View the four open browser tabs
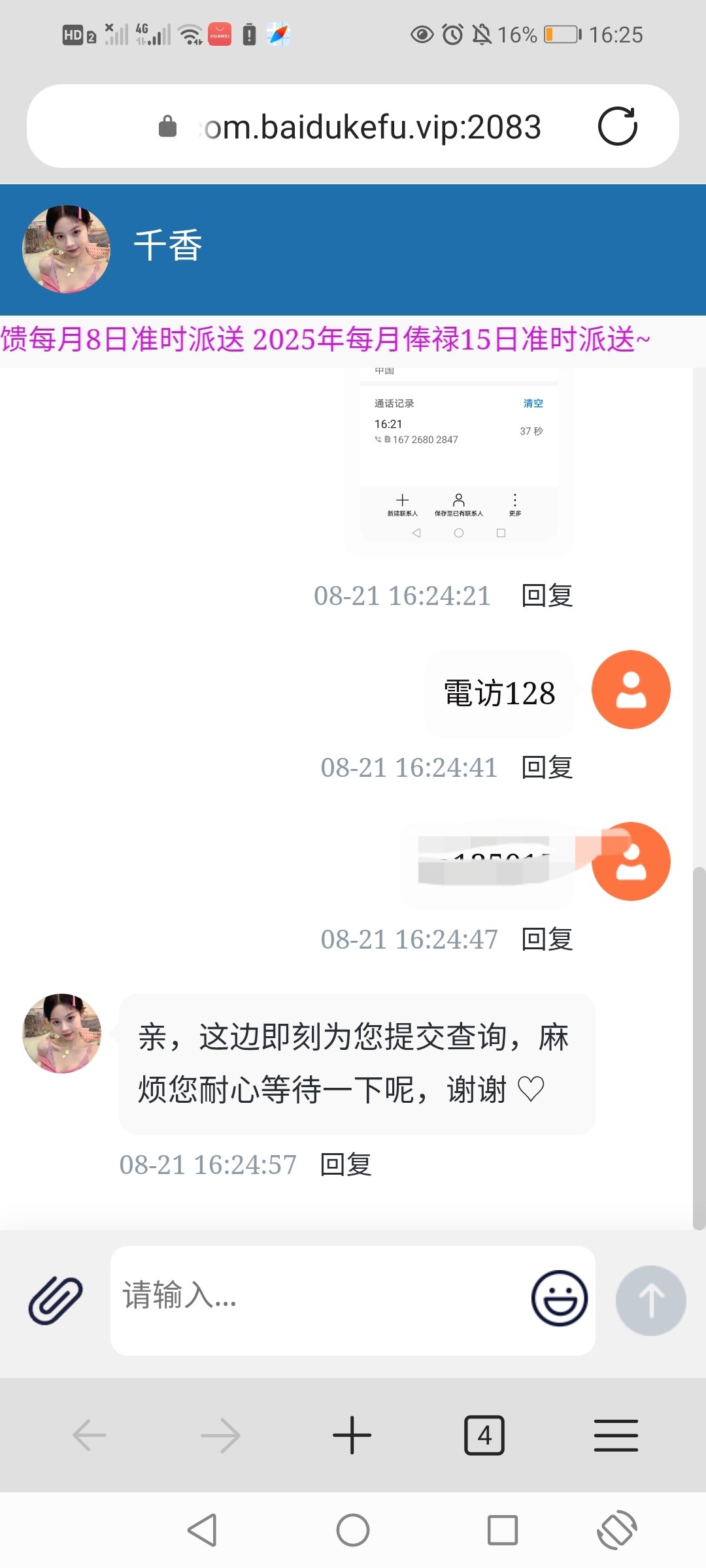Viewport: 706px width, 1568px height. [484, 1435]
